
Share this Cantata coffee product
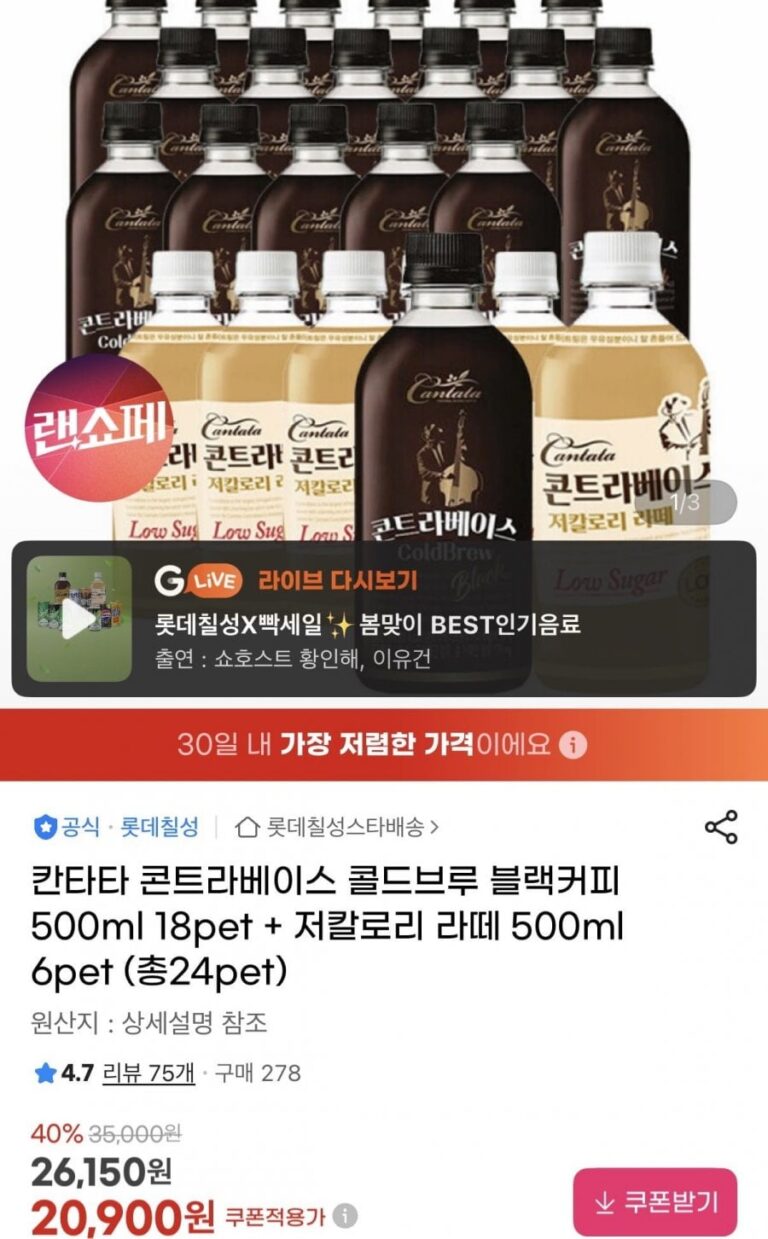pos(721,827)
